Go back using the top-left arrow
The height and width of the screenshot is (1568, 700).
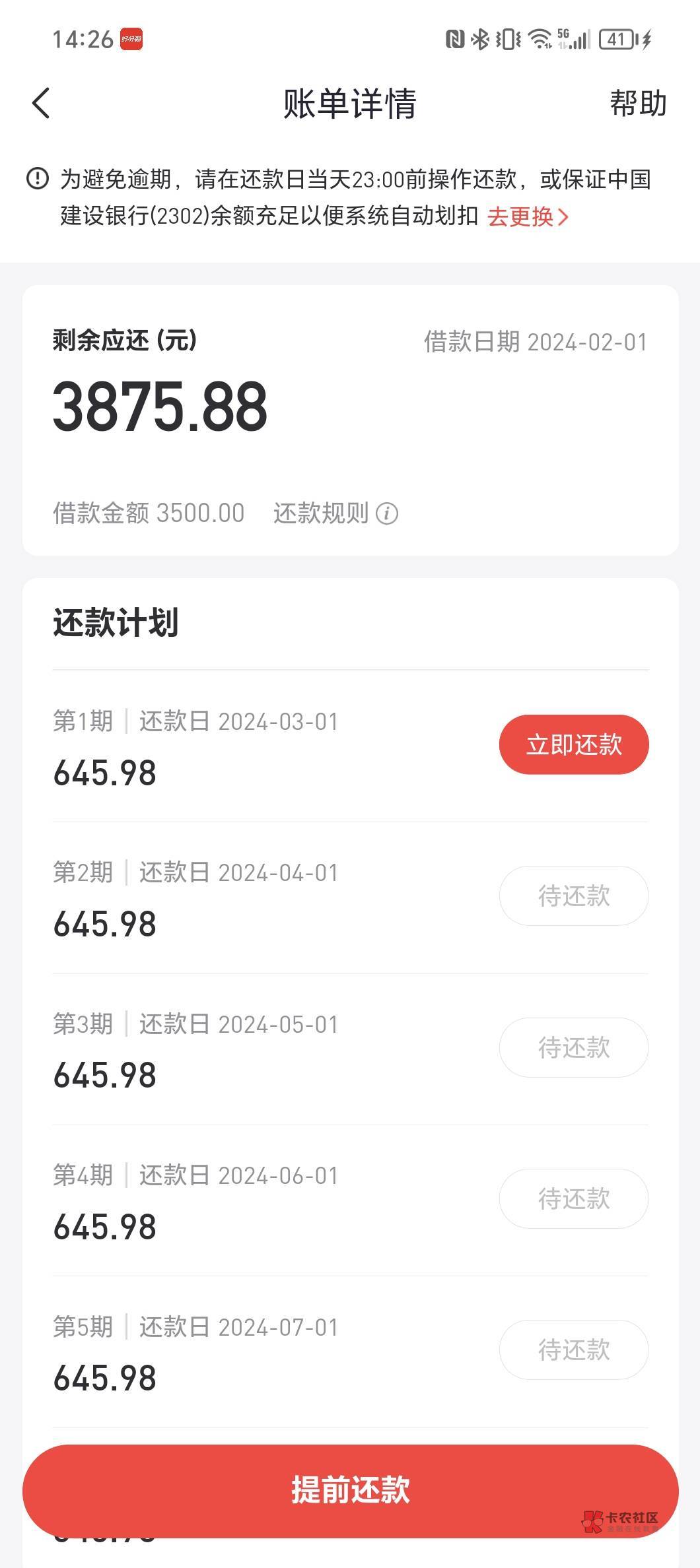41,104
